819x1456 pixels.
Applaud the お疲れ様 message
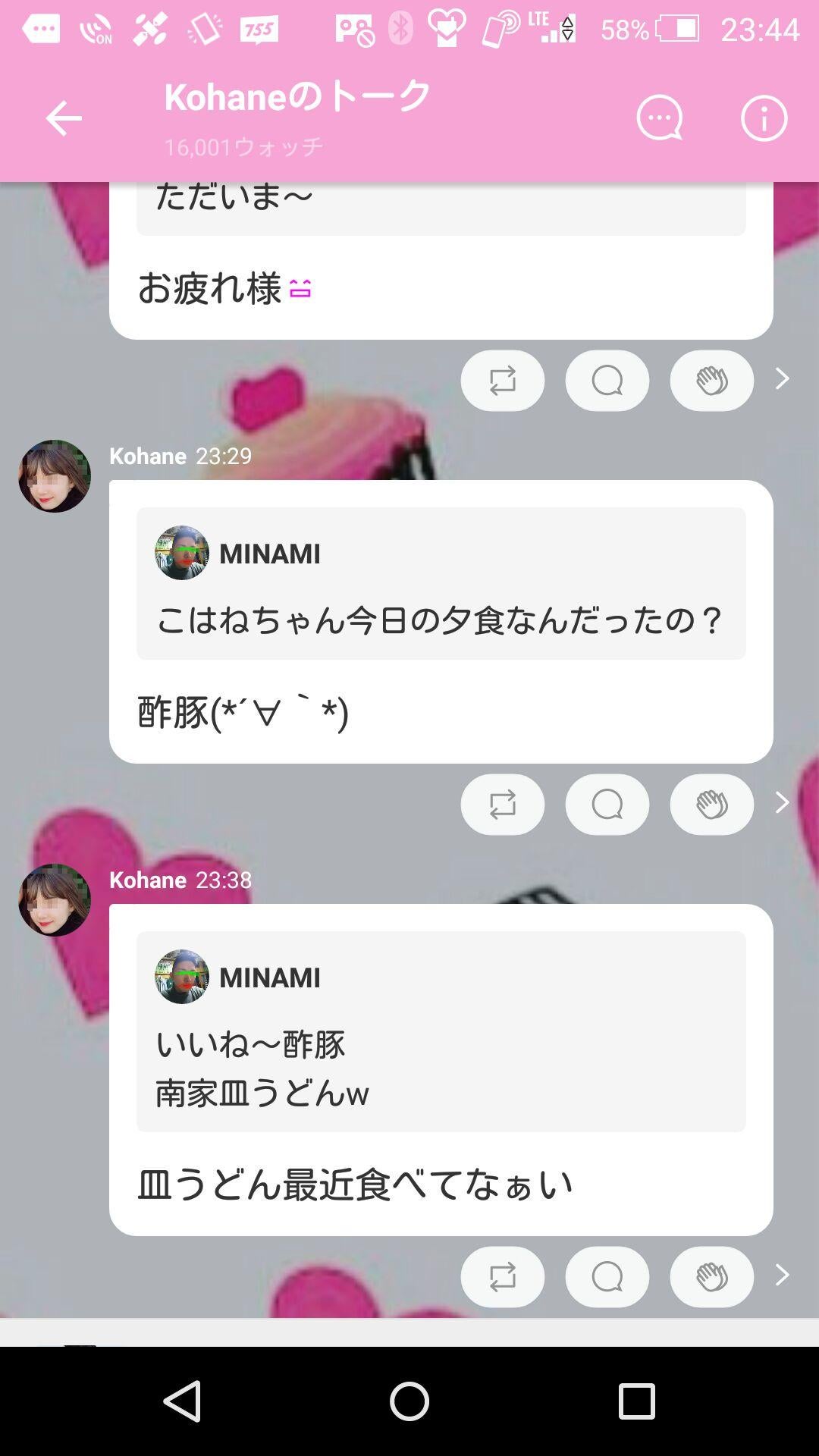pyautogui.click(x=711, y=380)
